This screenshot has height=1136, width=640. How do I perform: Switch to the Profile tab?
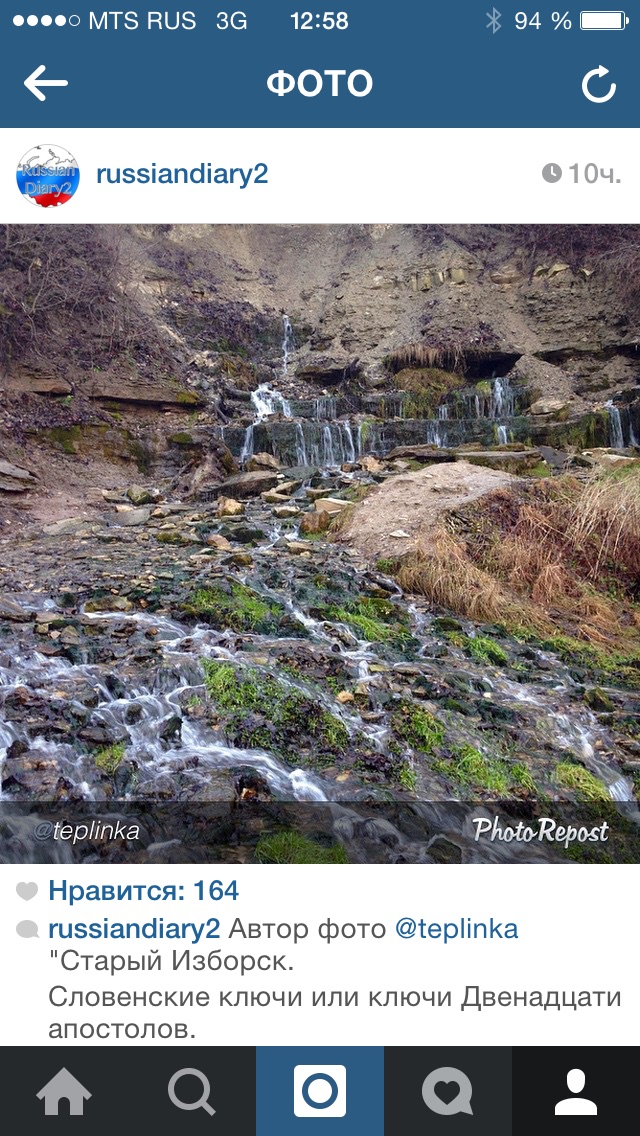(576, 1091)
